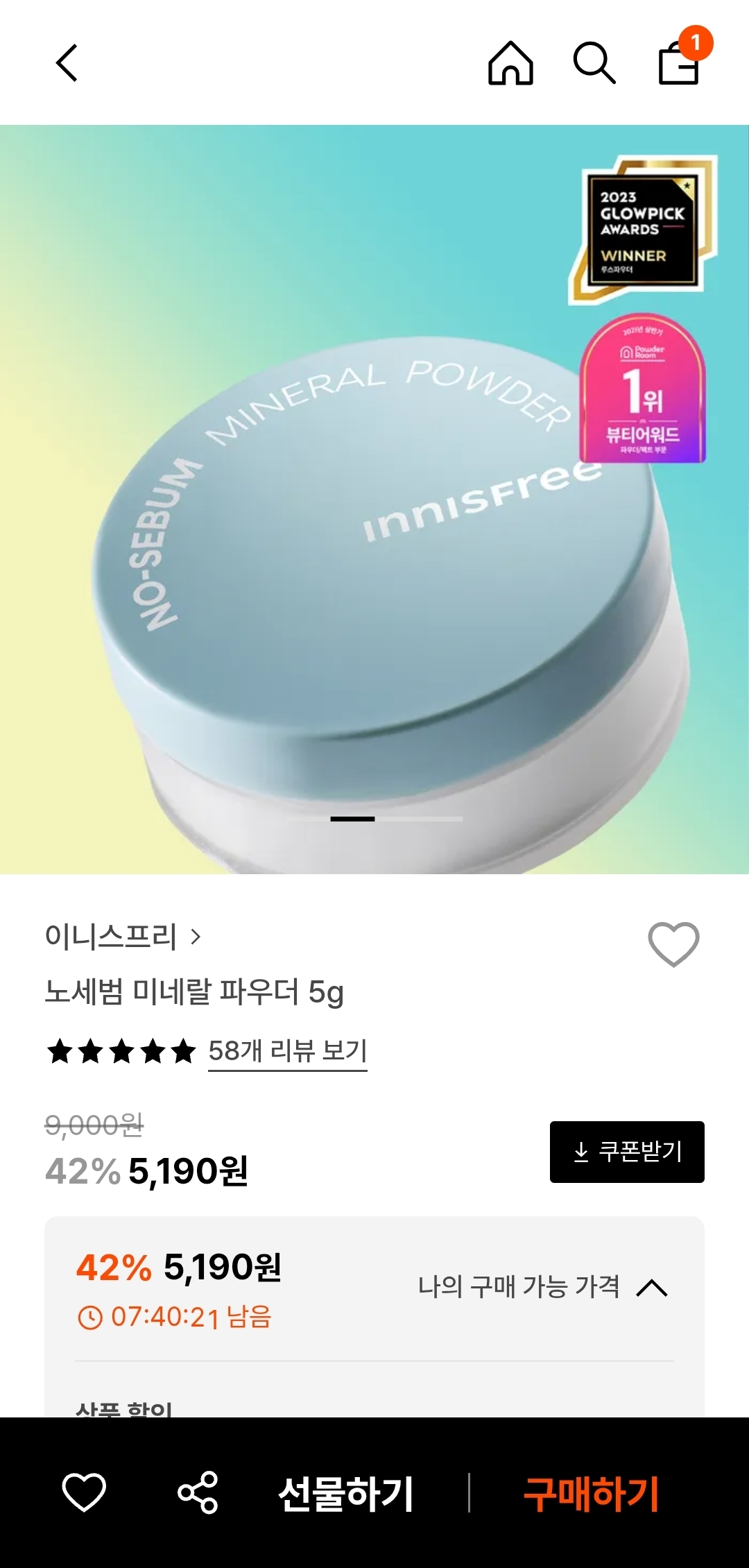749x1568 pixels.
Task: View the 58개 리뷰 보기 link
Action: coord(288,1052)
